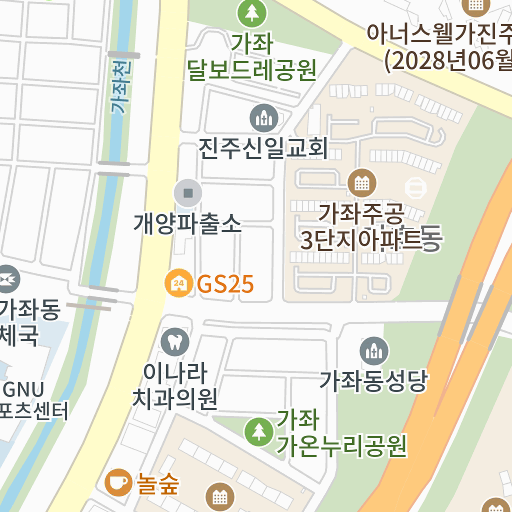Select the 진주신일교회 church marker
Image resolution: width=512 pixels, height=512 pixels.
coord(264,118)
